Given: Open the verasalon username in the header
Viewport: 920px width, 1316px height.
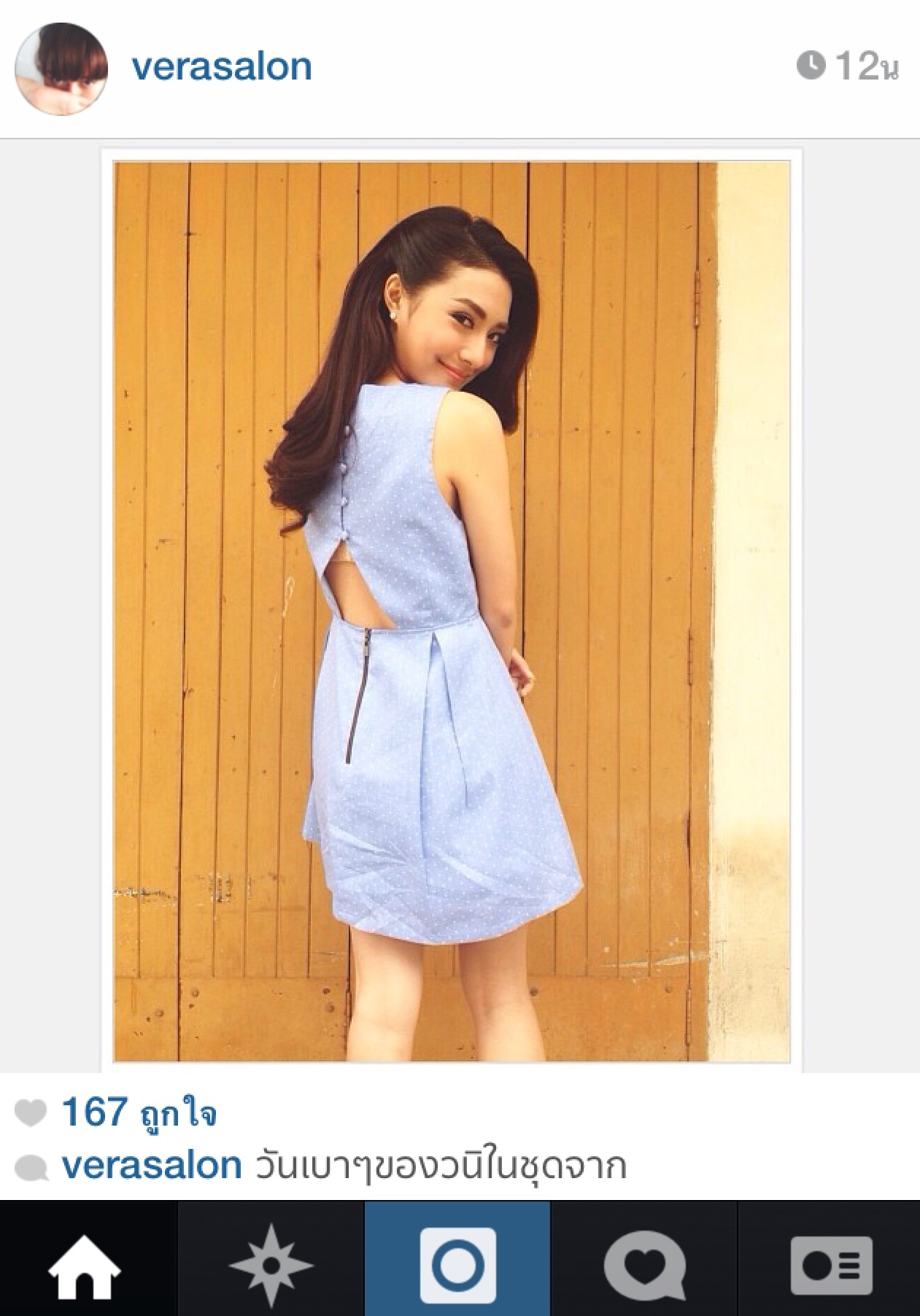Looking at the screenshot, I should point(222,66).
